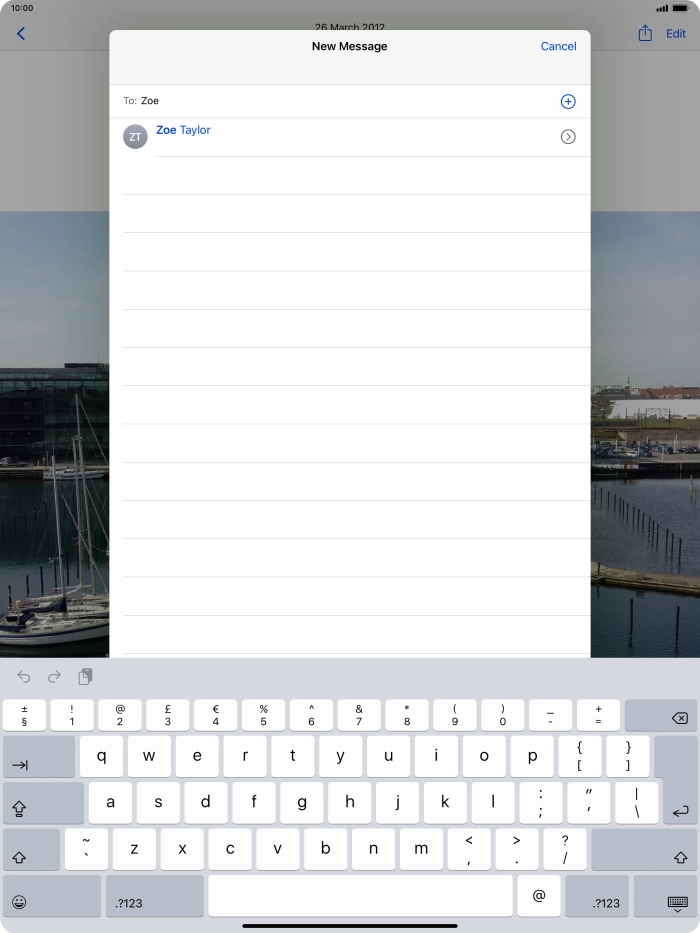Tap the To recipient field
The height and width of the screenshot is (933, 700).
(340, 101)
